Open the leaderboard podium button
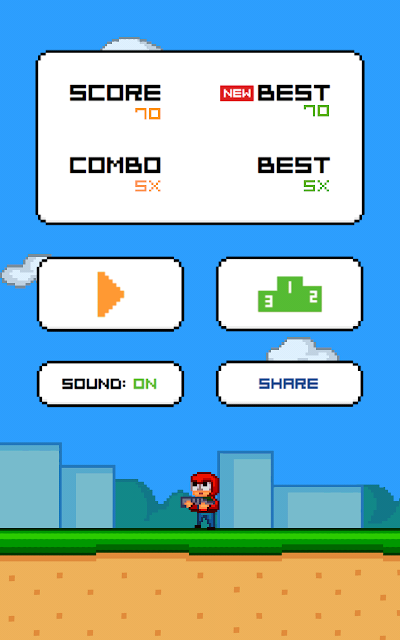Screen dimensions: 400x640 (289, 294)
